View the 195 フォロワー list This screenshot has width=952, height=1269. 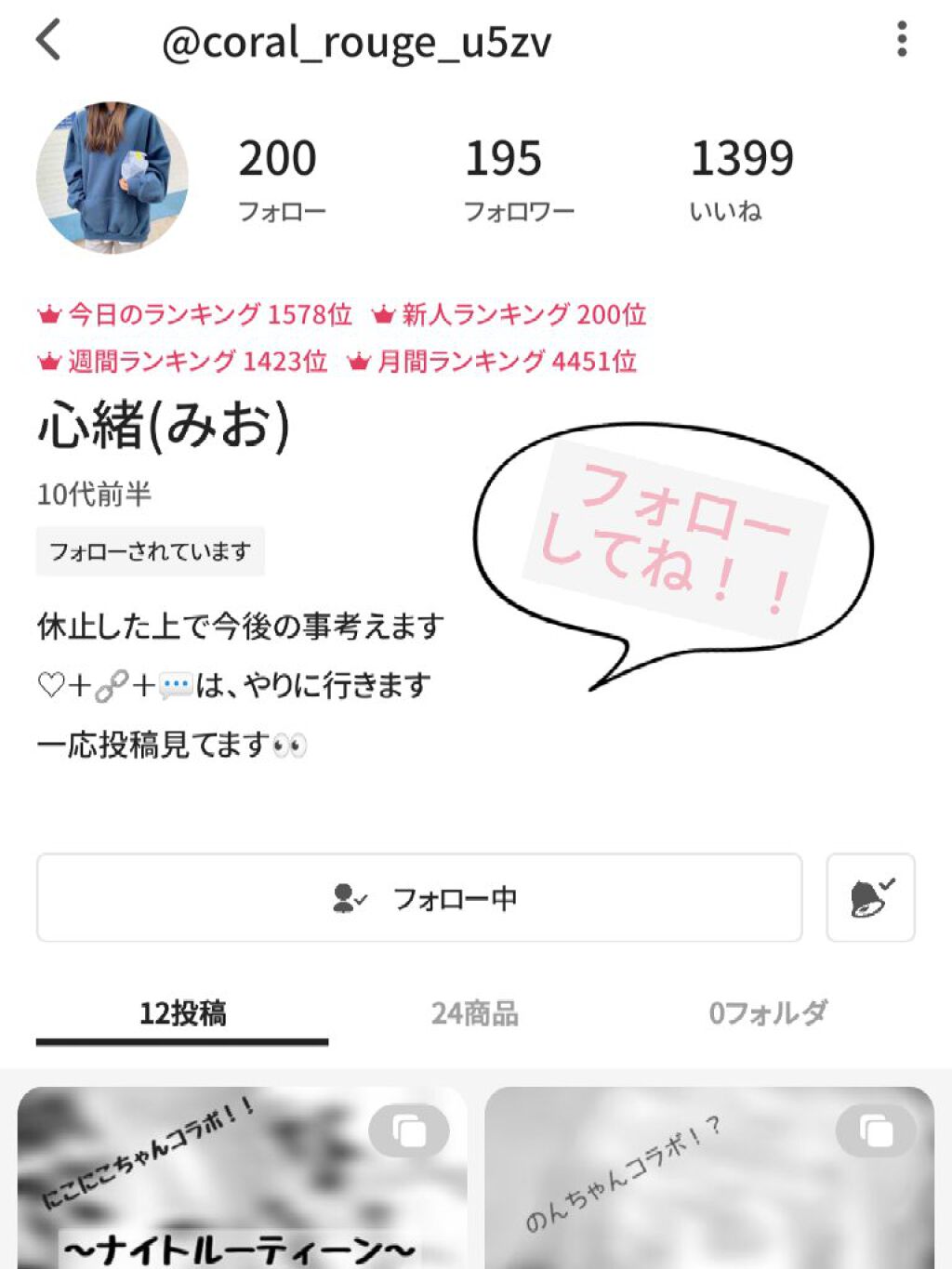click(x=502, y=177)
